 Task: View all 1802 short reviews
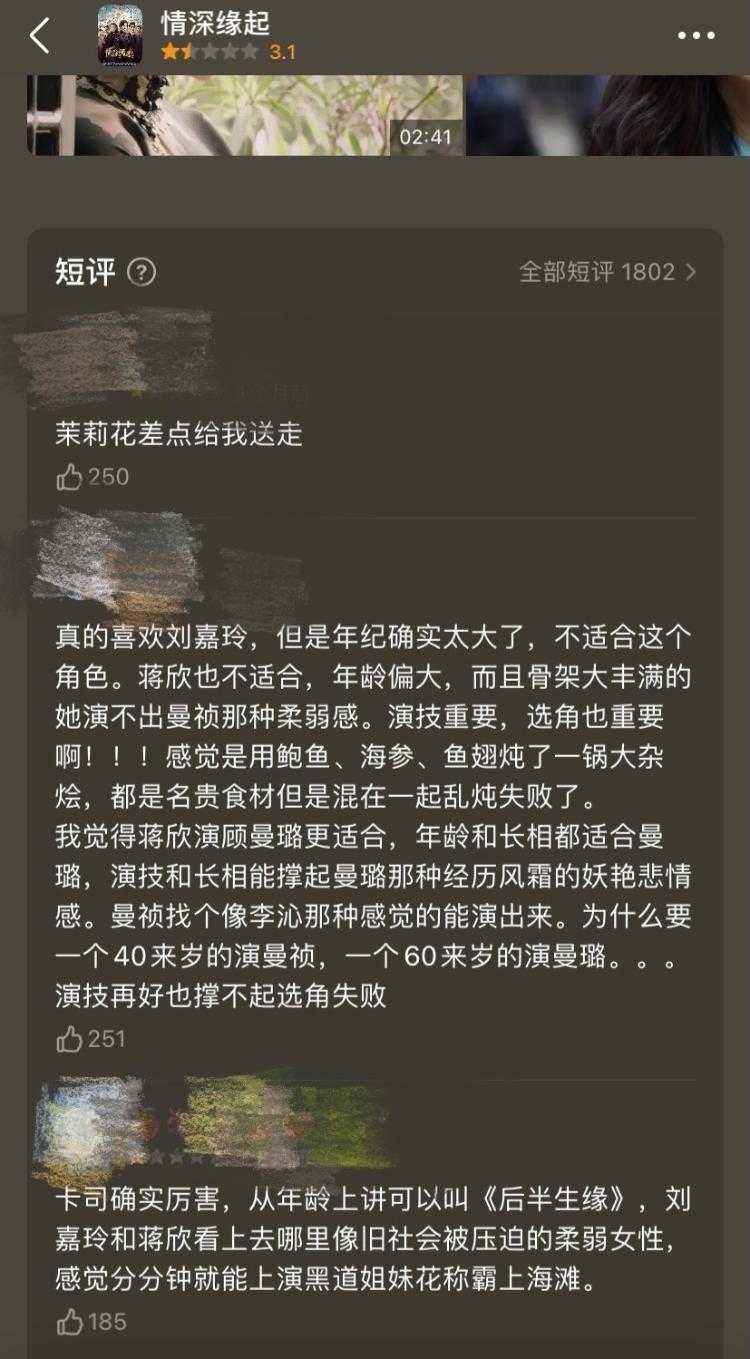(x=607, y=272)
